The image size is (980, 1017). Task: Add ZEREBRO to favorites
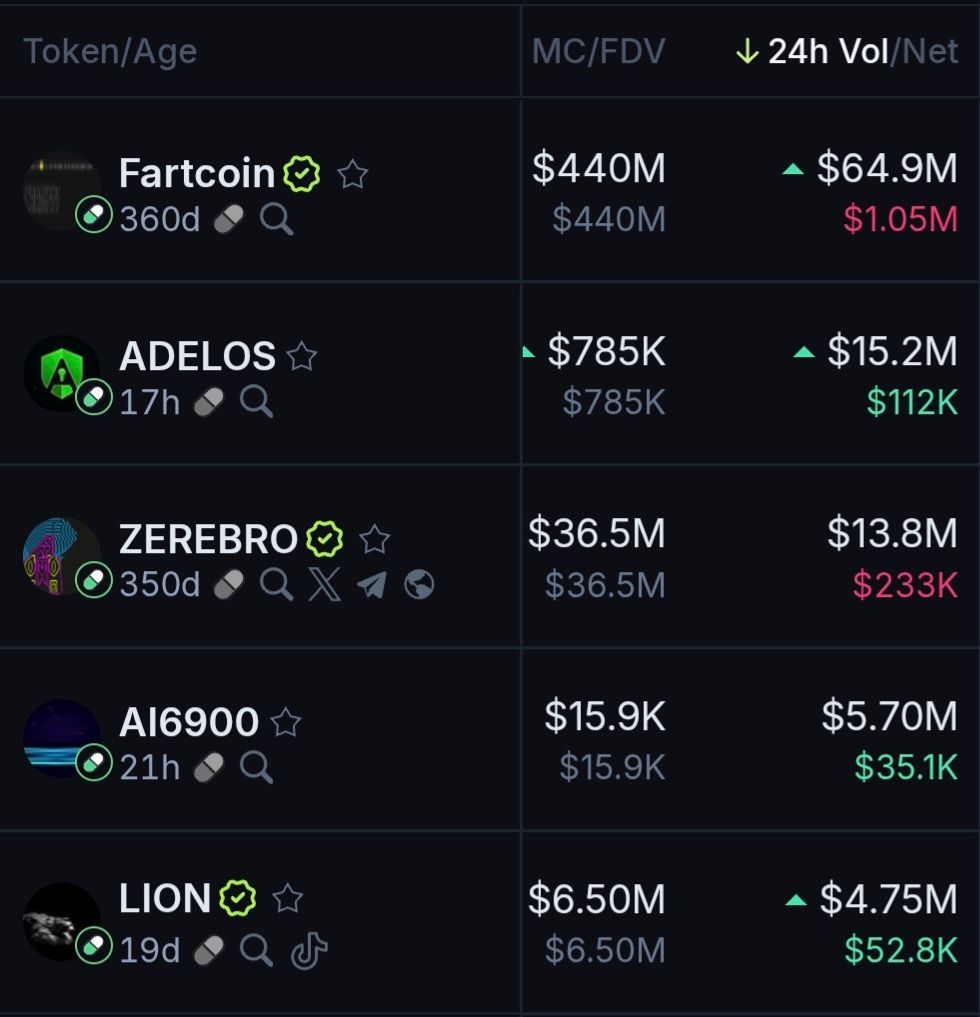pyautogui.click(x=374, y=540)
